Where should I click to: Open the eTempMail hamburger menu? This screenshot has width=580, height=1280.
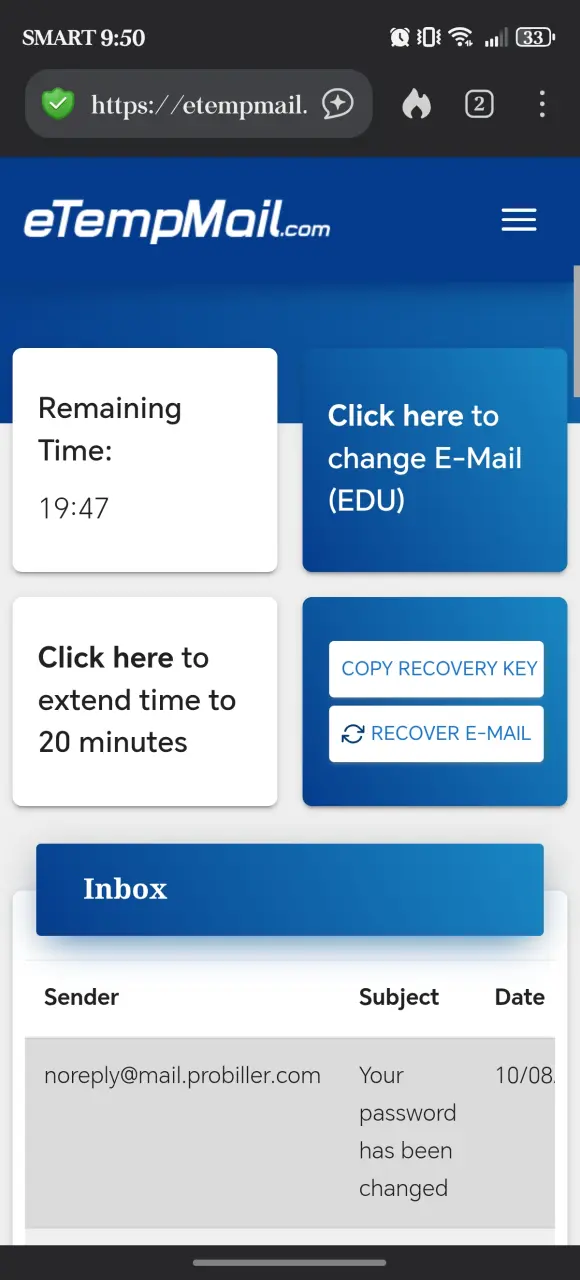tap(519, 220)
